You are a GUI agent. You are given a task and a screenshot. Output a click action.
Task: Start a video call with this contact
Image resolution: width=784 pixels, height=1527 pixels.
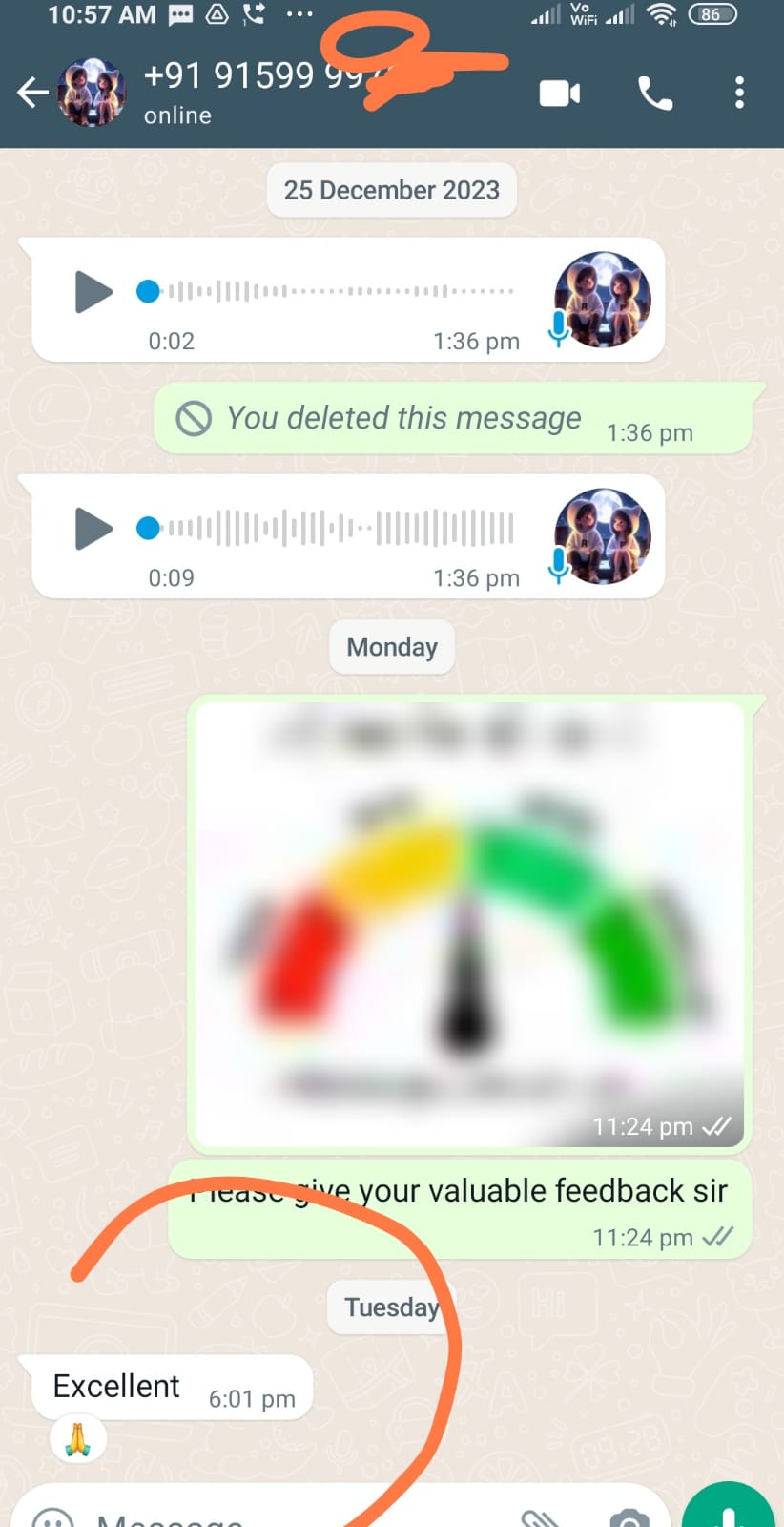pos(560,94)
